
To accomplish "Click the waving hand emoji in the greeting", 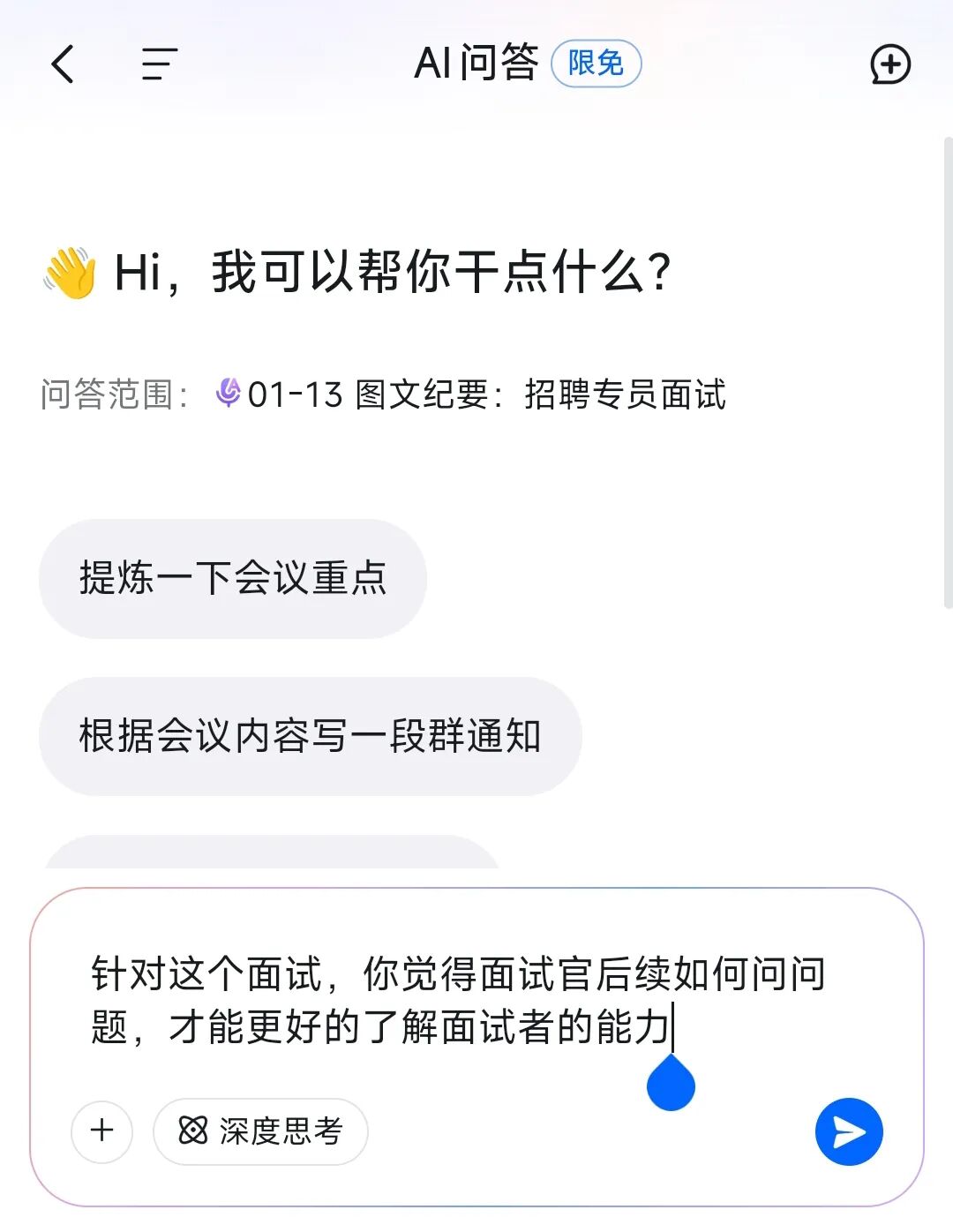I will [69, 271].
